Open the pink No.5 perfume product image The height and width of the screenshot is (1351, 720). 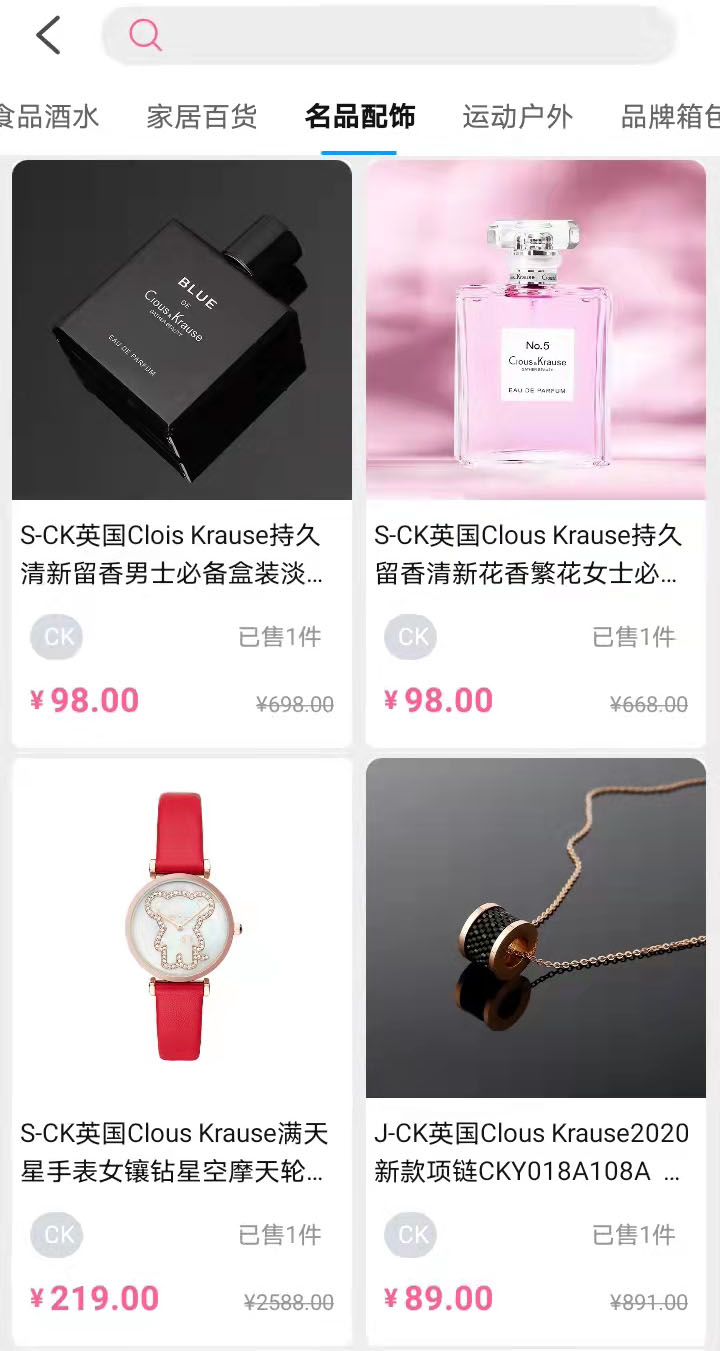click(536, 330)
